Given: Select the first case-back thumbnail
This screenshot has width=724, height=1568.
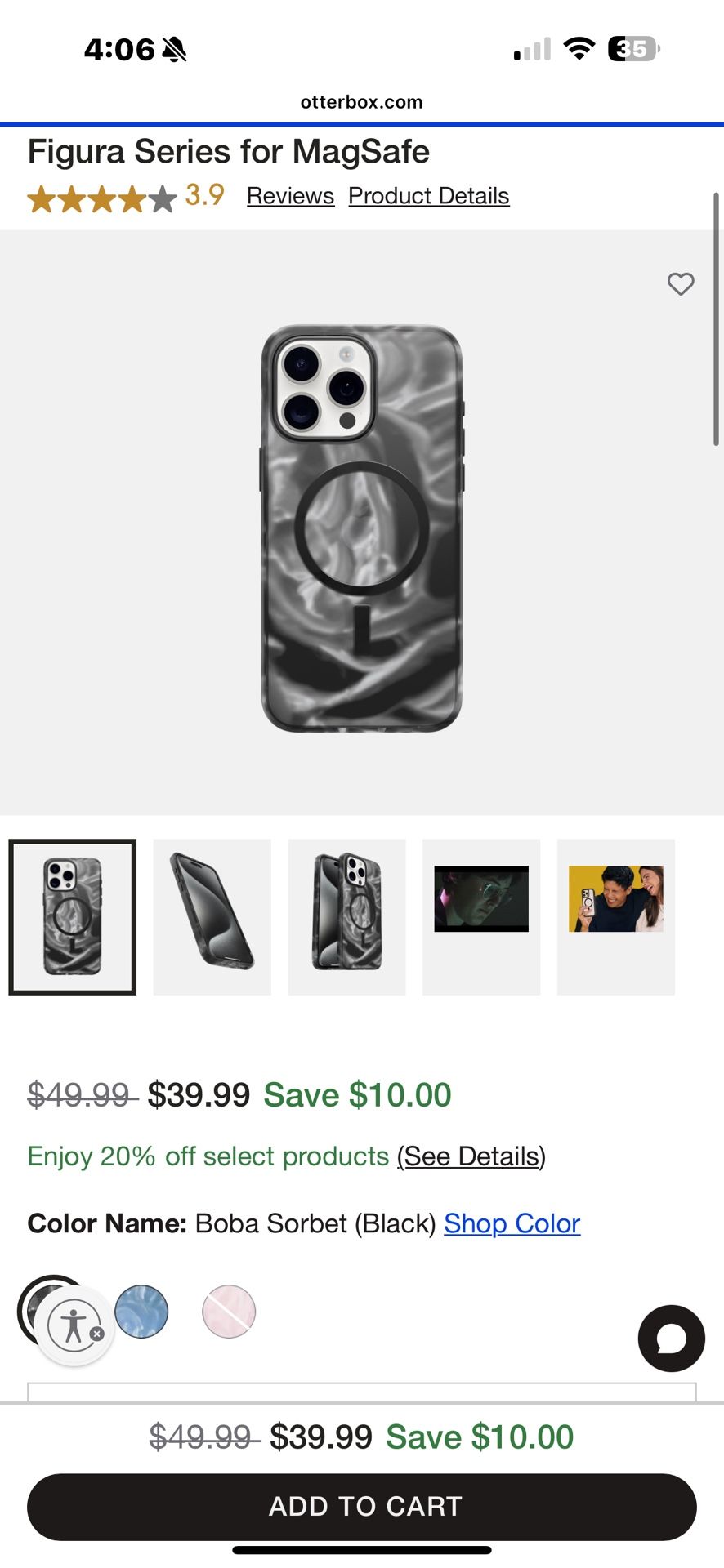Looking at the screenshot, I should (x=73, y=916).
